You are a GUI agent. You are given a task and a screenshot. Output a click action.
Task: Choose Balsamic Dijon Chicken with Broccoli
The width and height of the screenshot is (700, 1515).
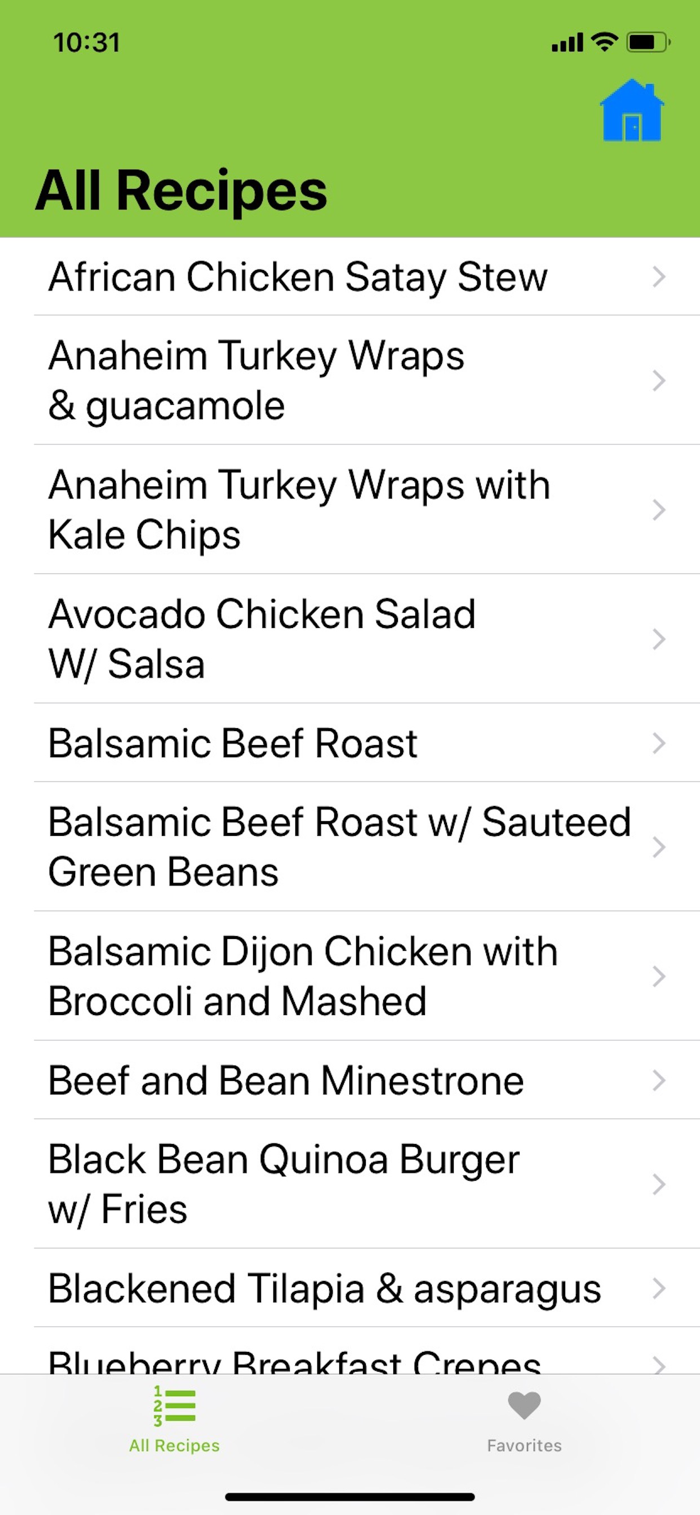coord(350,976)
